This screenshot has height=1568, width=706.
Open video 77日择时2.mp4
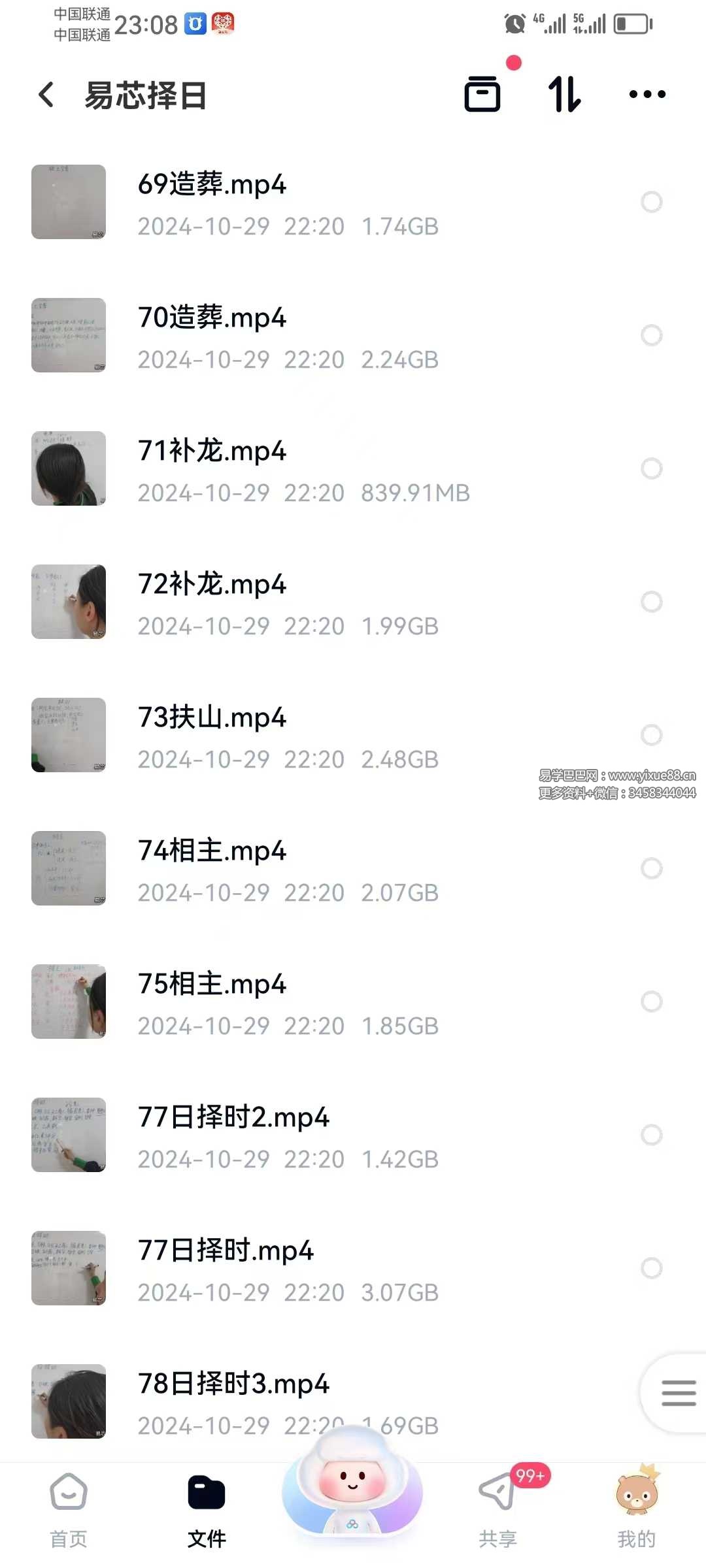(x=233, y=1118)
